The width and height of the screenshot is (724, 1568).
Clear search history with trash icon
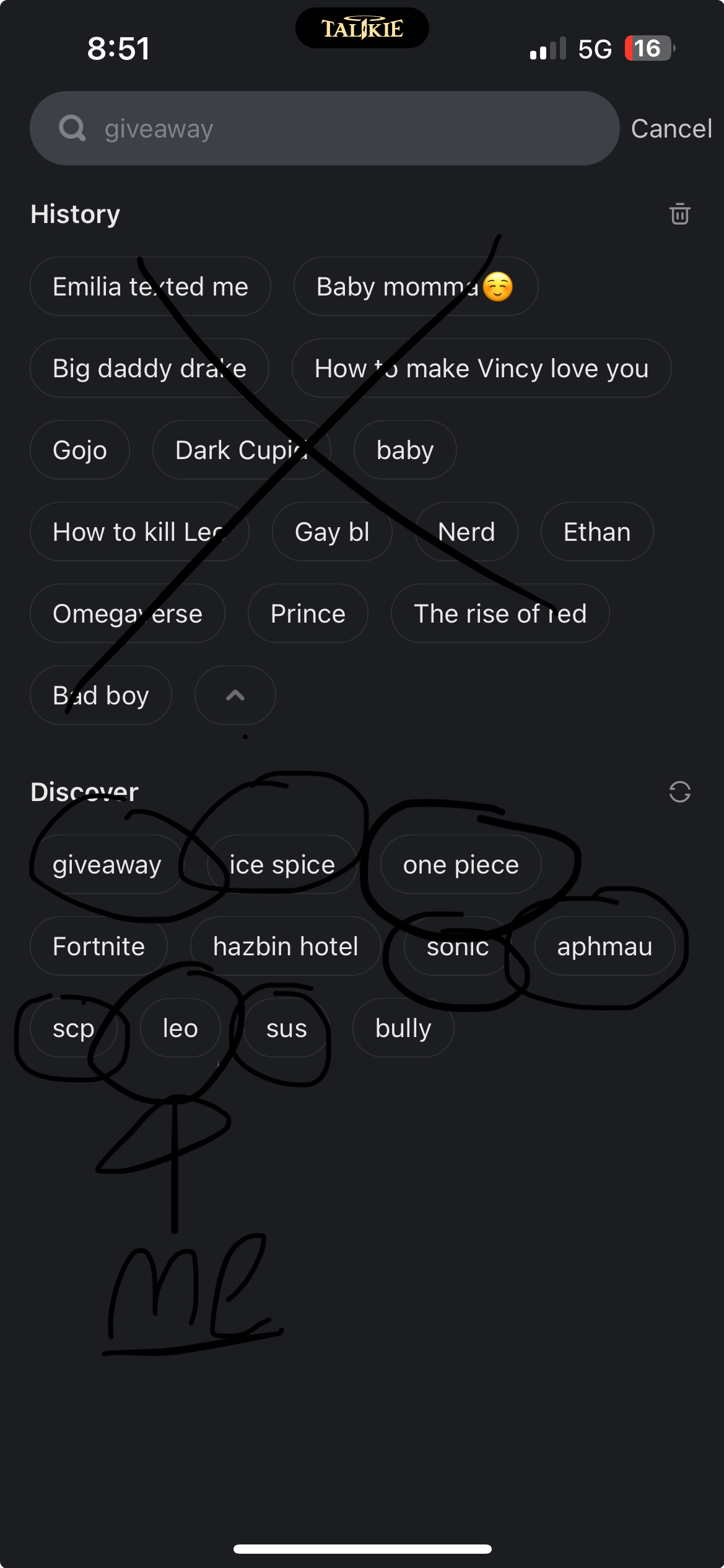pyautogui.click(x=679, y=214)
